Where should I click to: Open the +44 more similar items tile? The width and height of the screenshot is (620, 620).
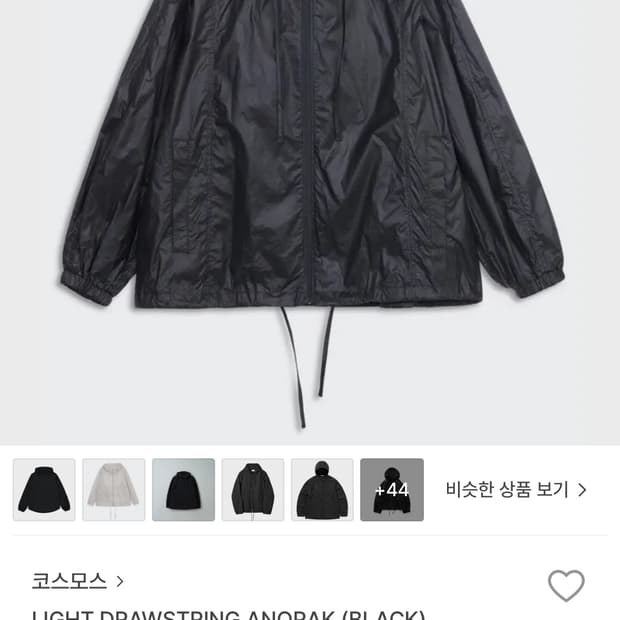[x=392, y=490]
